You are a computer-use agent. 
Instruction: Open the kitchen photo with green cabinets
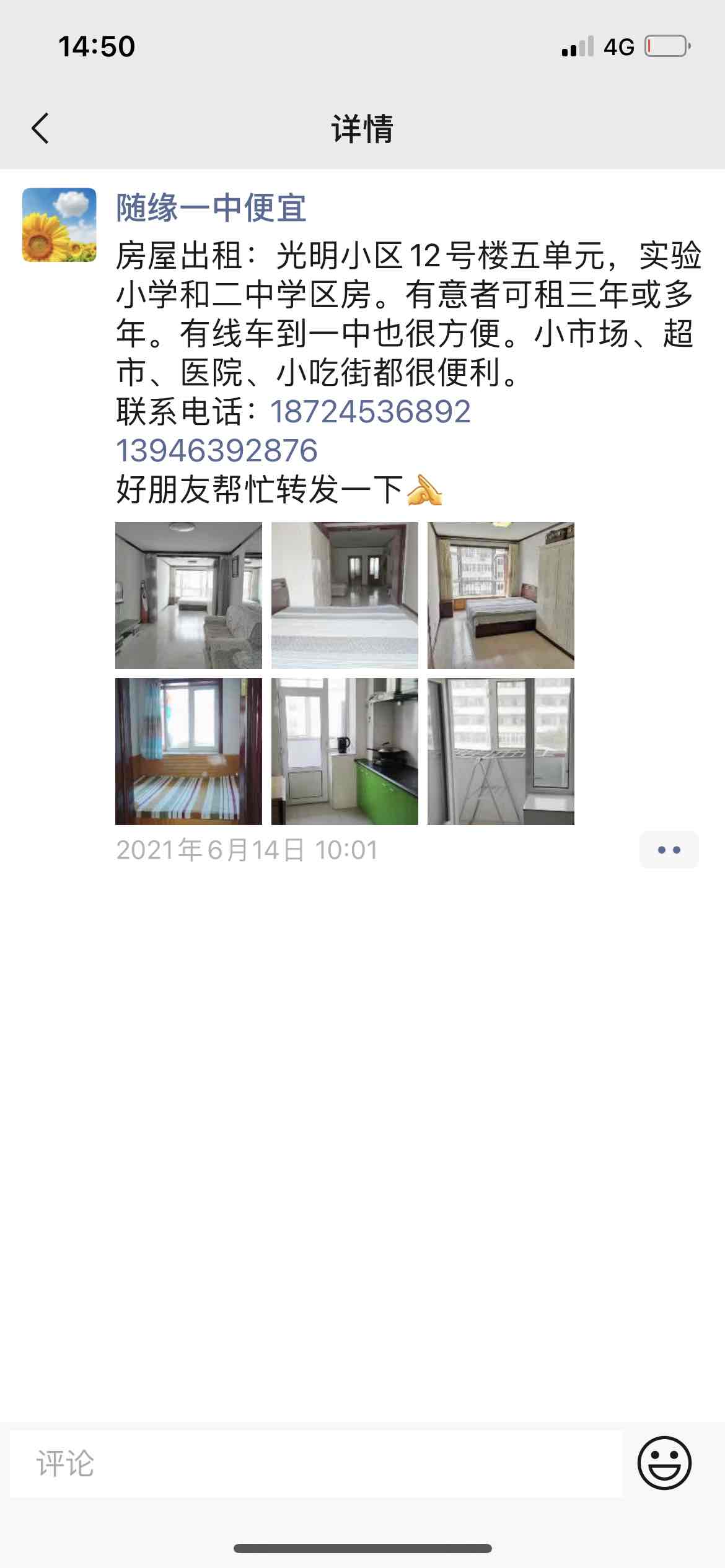[x=345, y=751]
